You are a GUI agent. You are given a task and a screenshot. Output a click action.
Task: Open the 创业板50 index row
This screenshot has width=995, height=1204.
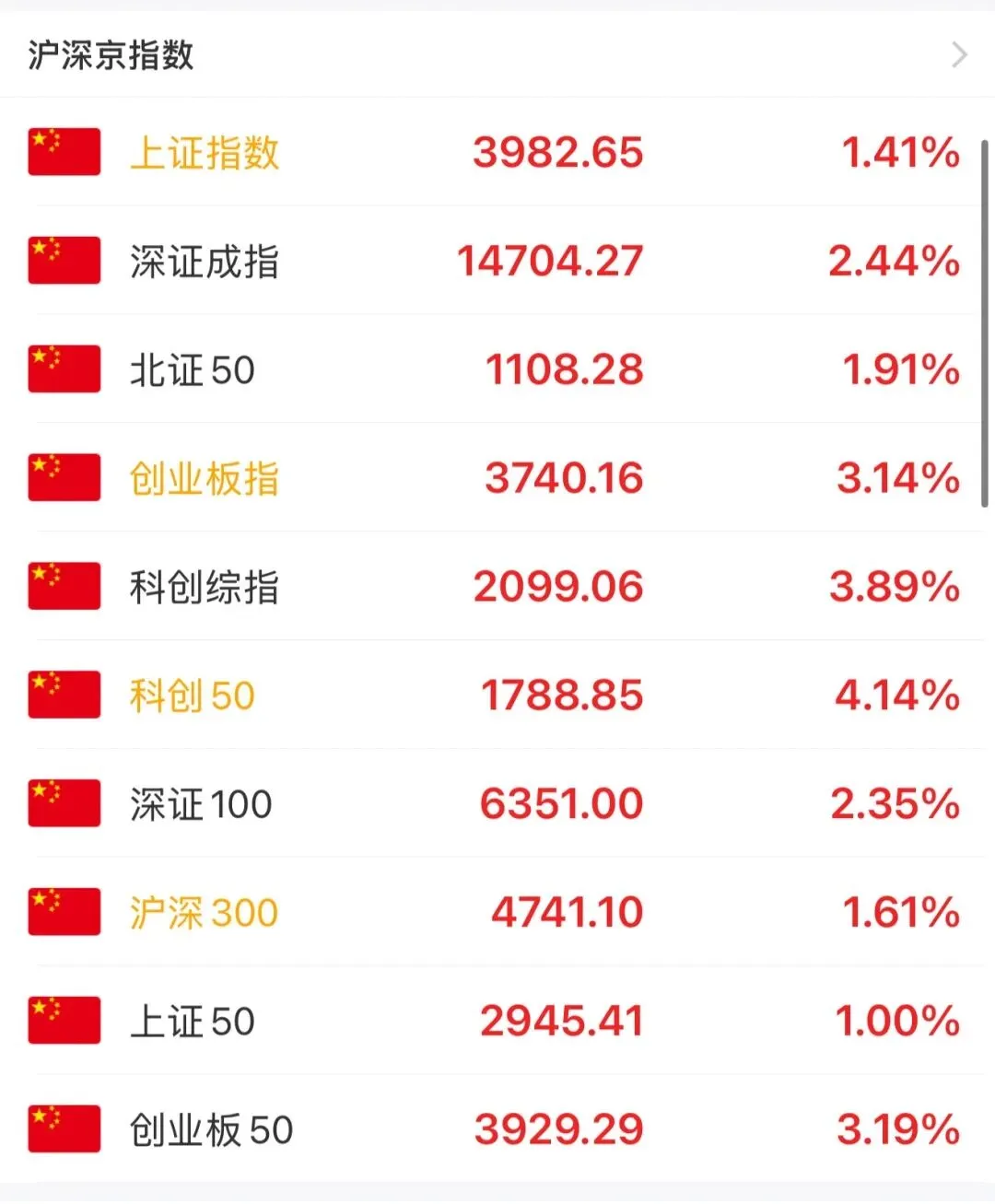coord(497,1129)
